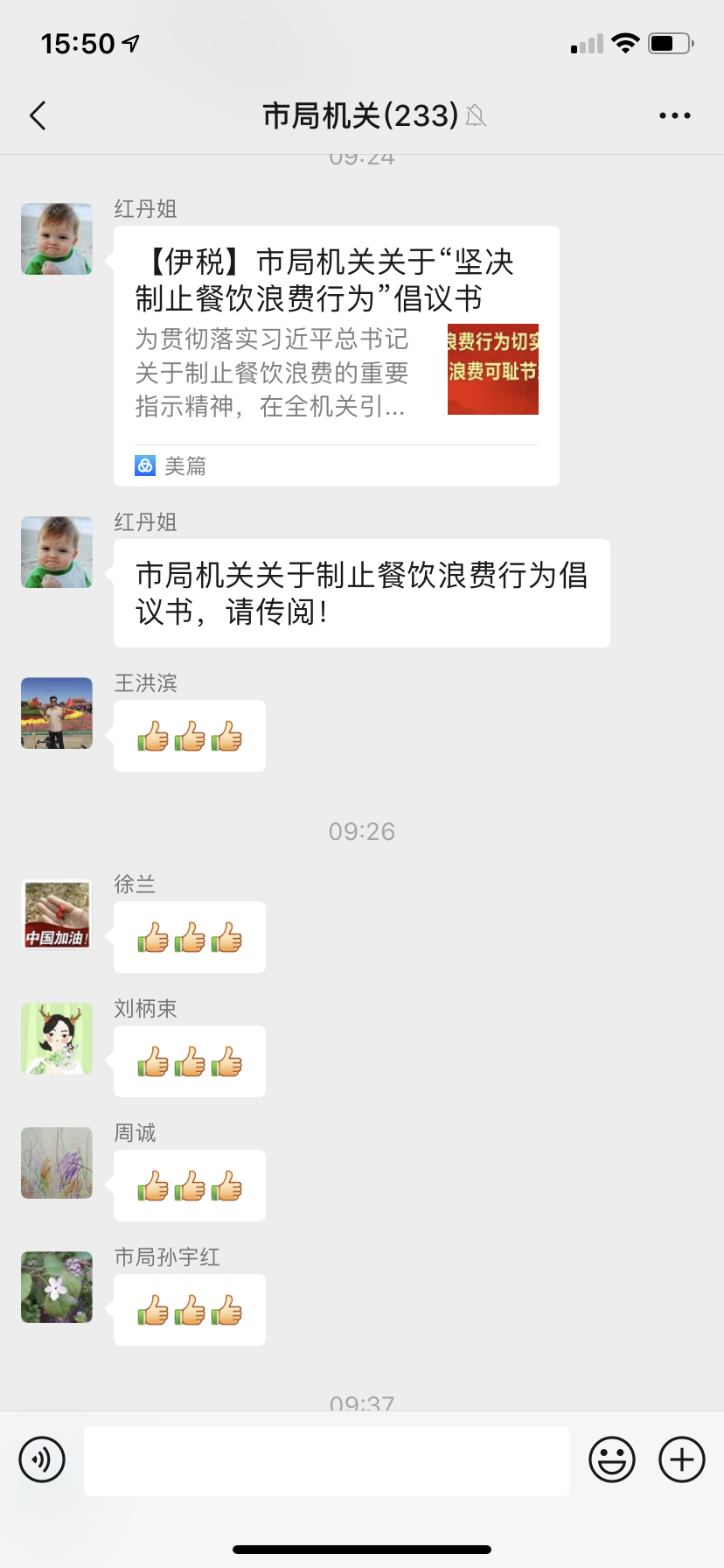Open the plus attachments menu
The width and height of the screenshot is (724, 1568).
(682, 1459)
